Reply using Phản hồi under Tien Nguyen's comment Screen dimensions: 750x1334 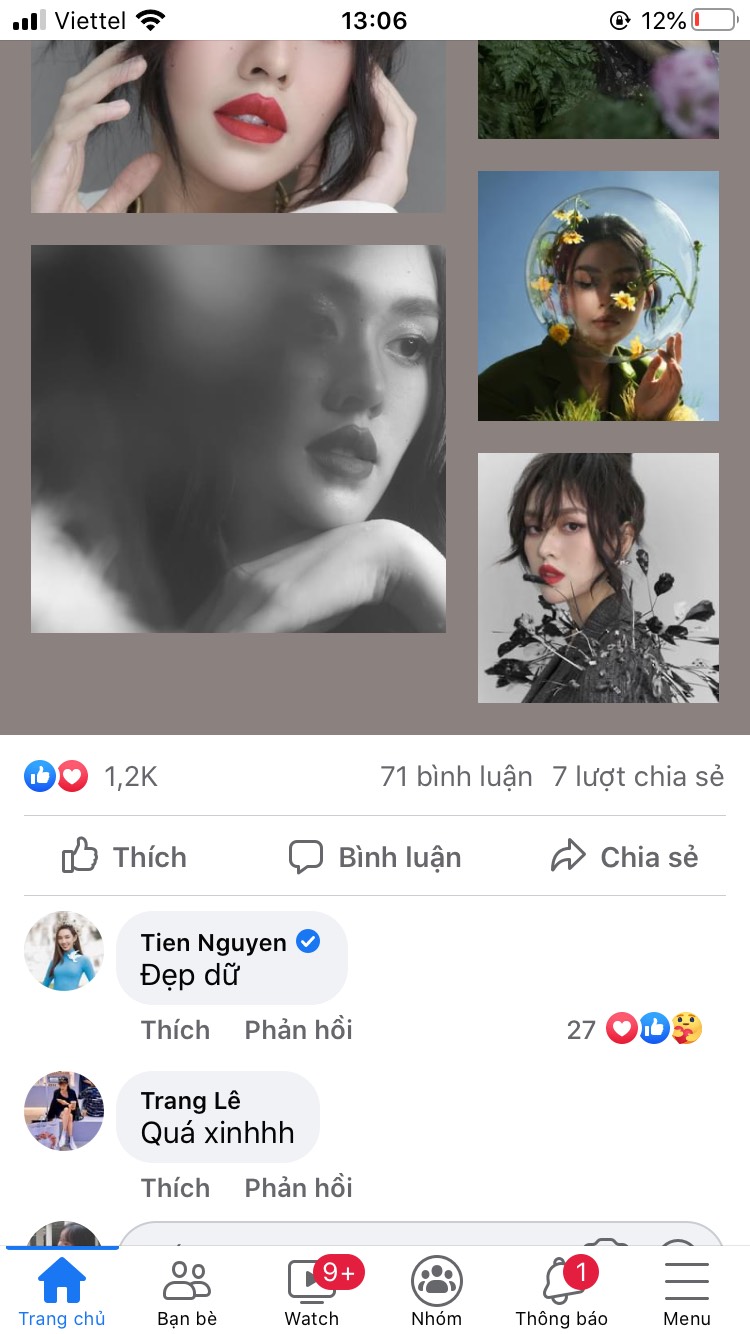click(297, 1029)
